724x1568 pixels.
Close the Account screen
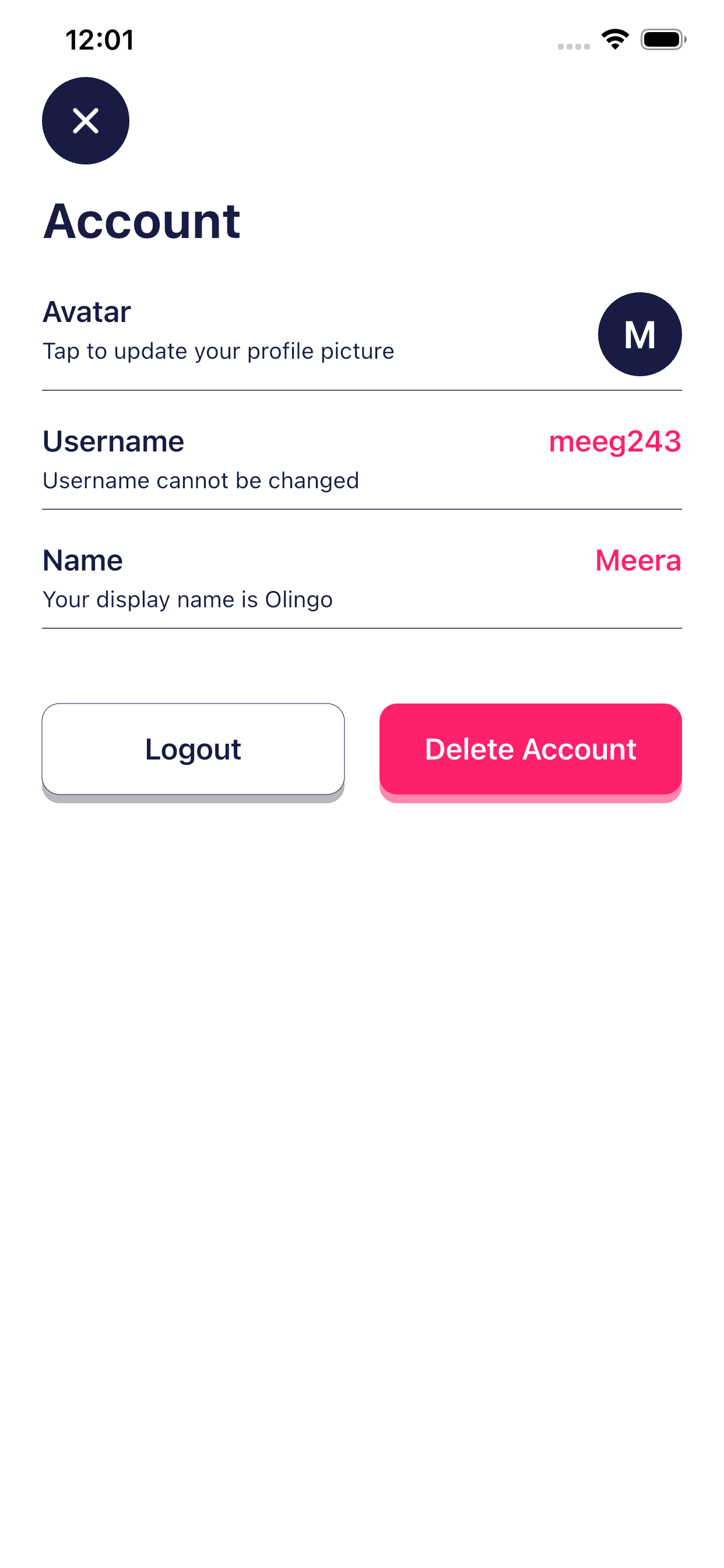[x=85, y=121]
